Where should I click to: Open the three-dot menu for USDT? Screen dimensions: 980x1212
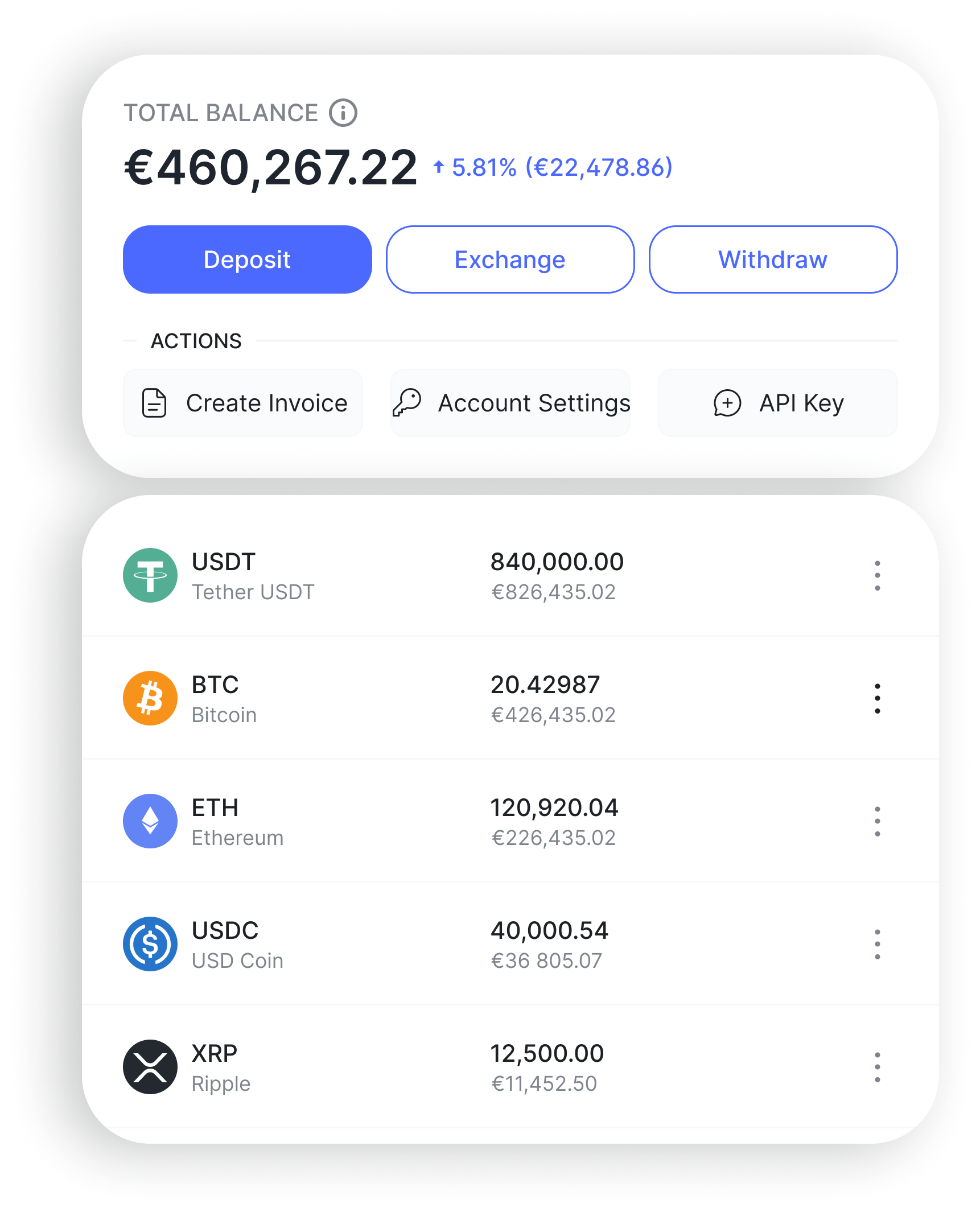click(877, 575)
